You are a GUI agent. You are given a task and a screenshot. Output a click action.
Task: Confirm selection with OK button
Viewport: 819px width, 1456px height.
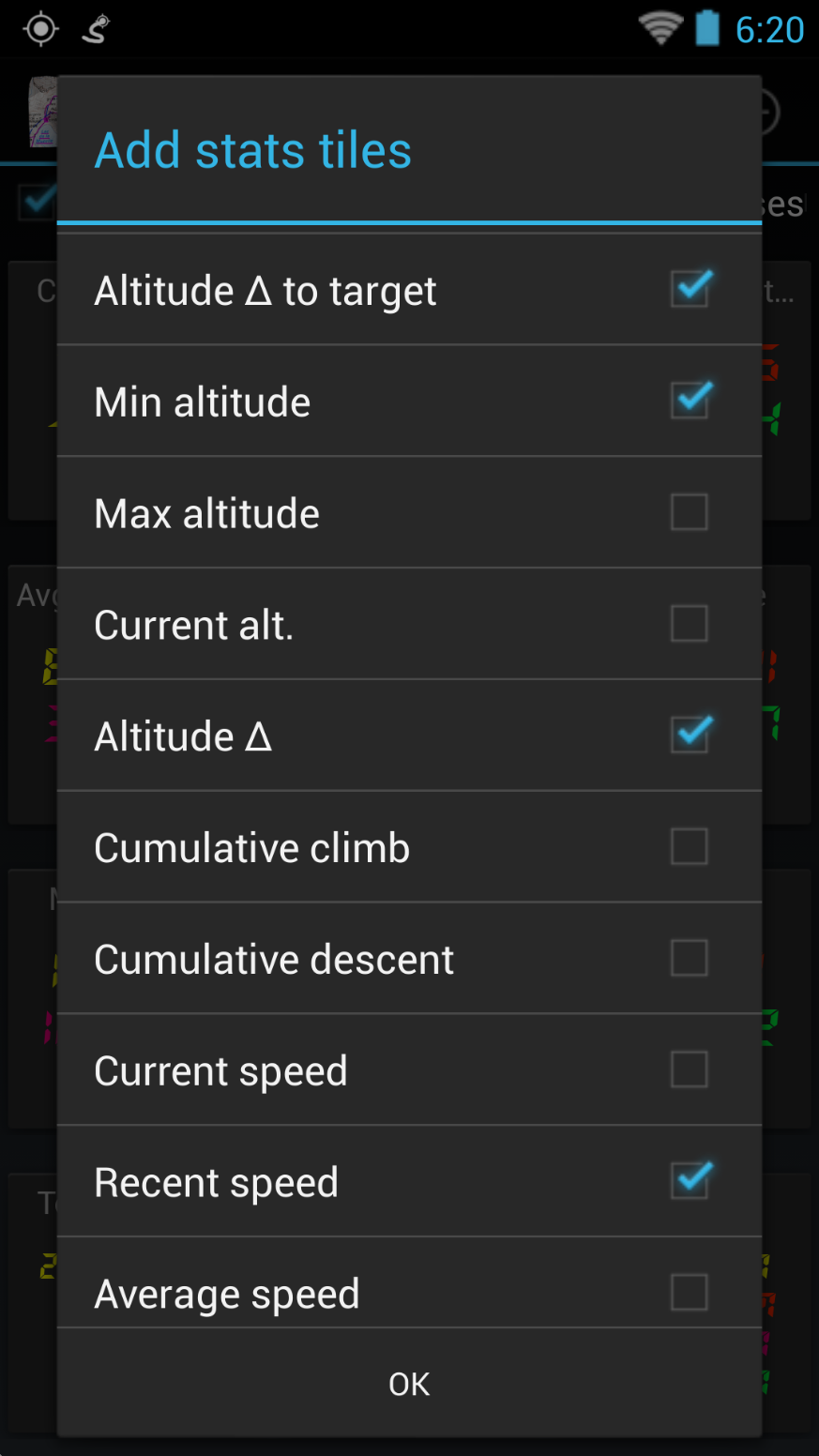click(x=409, y=1384)
